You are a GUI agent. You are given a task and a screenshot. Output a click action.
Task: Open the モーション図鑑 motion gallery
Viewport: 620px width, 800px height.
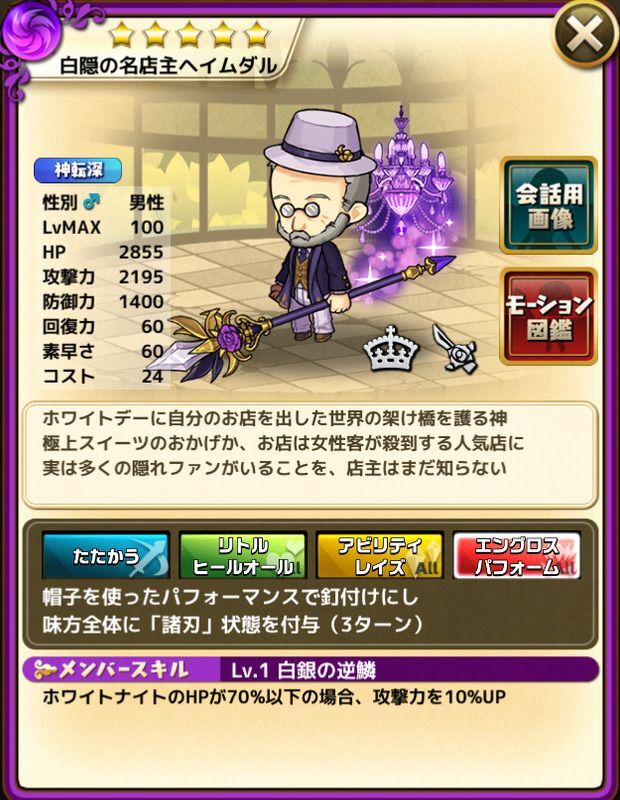pos(548,316)
